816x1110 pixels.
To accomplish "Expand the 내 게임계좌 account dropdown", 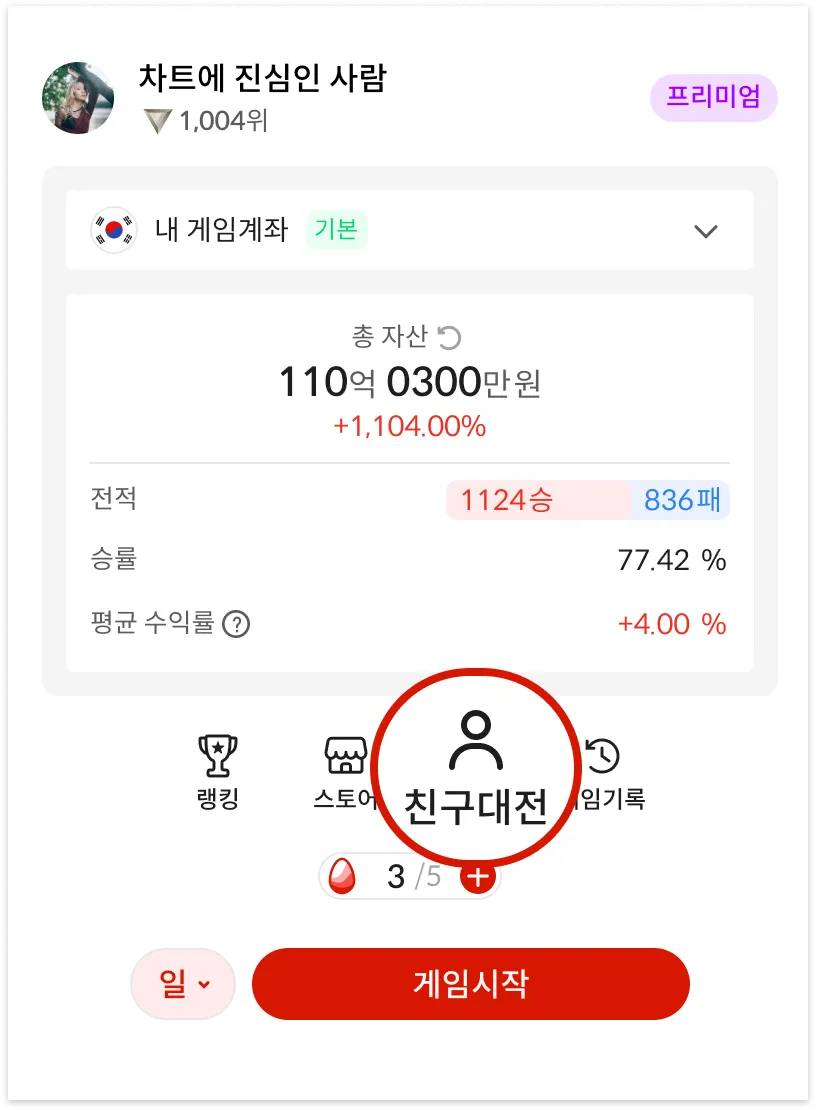I will click(x=706, y=231).
